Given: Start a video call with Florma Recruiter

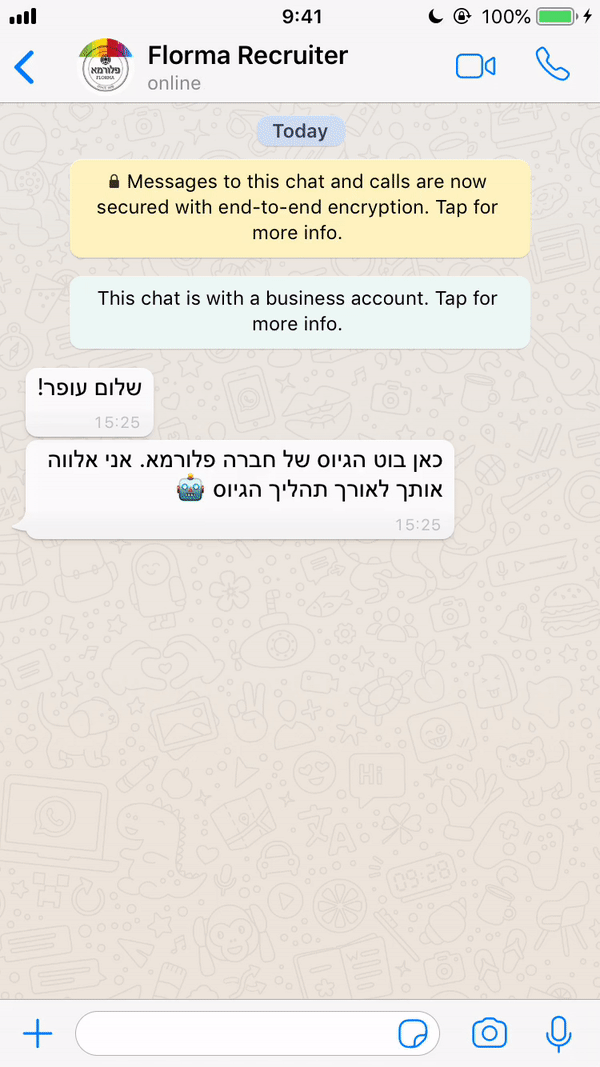Looking at the screenshot, I should tap(475, 66).
